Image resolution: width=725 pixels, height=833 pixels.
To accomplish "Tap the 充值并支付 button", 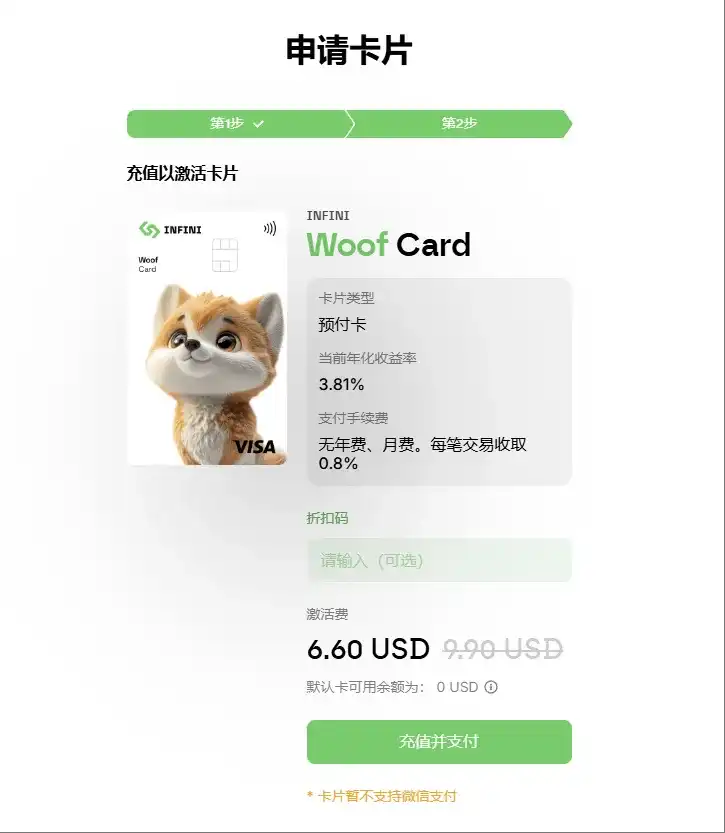I will (438, 741).
